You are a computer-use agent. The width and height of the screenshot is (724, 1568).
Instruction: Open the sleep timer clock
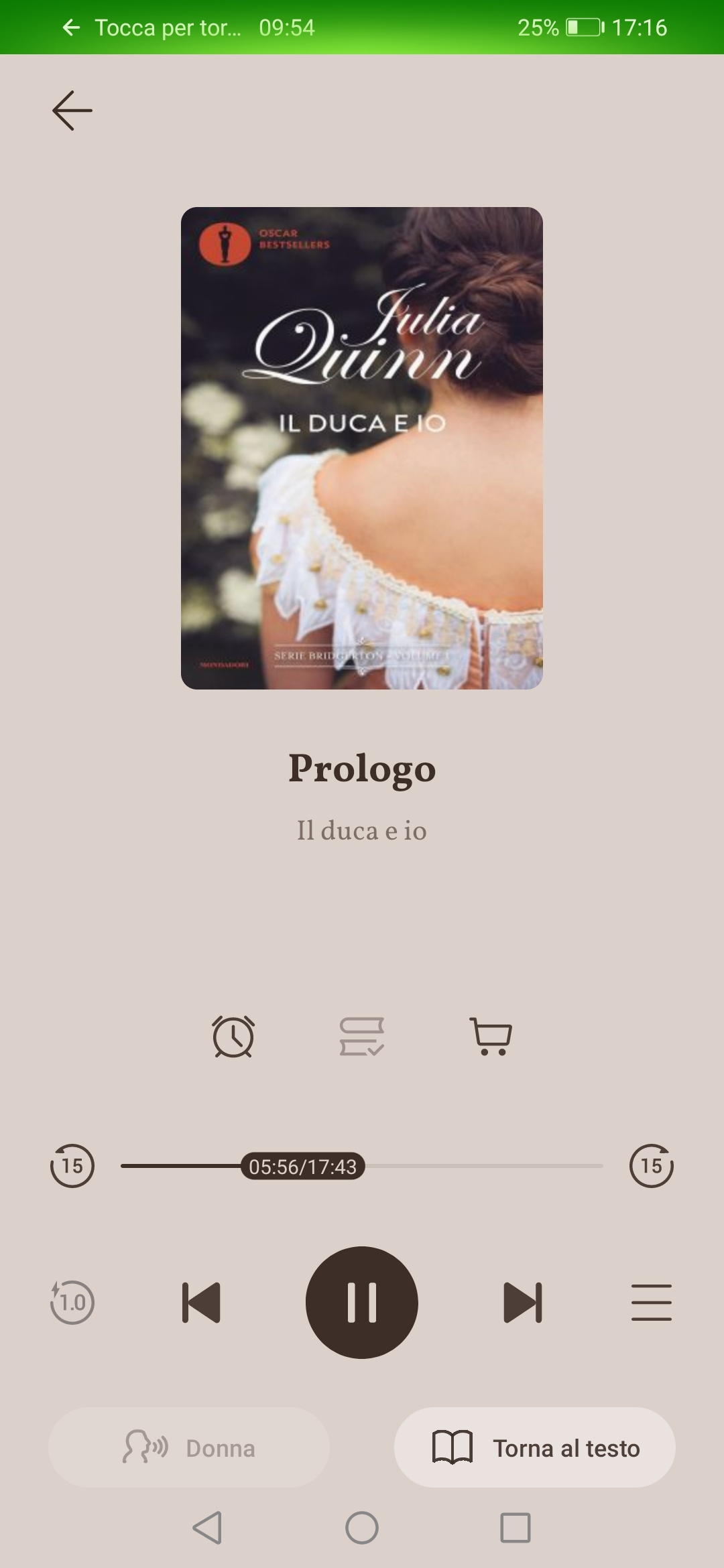233,1037
